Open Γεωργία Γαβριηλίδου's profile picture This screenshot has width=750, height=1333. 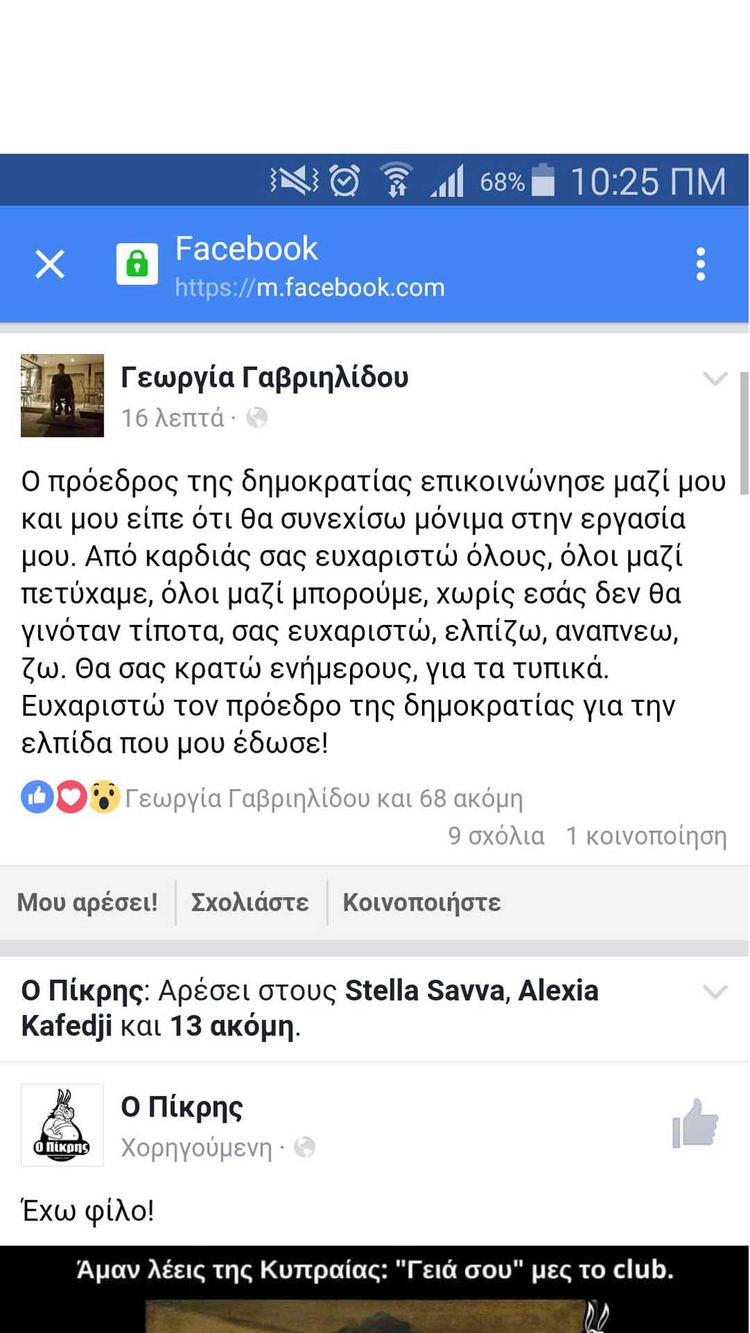click(x=62, y=395)
